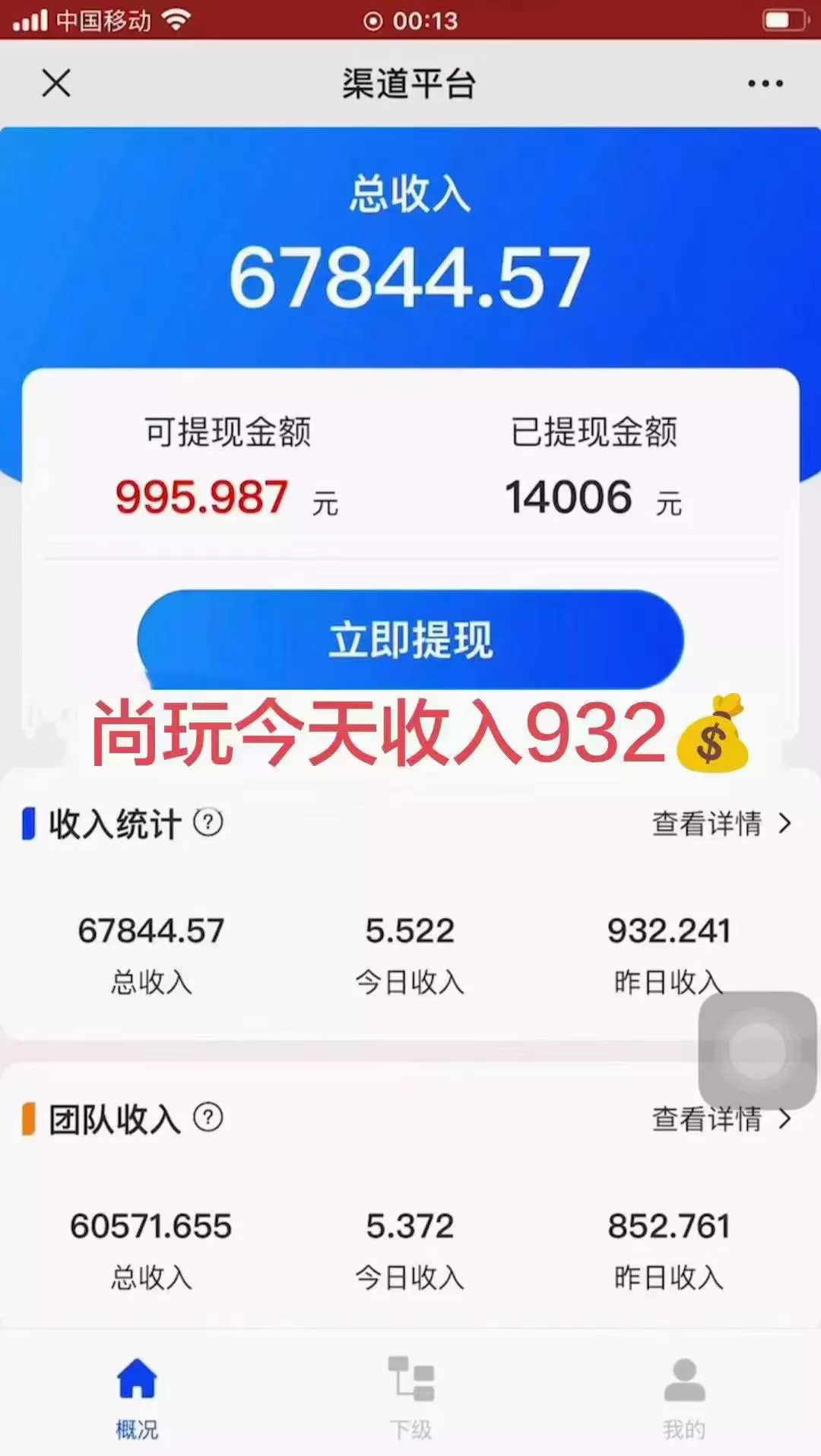Expand 查看详情 for 收入统计
This screenshot has width=821, height=1456.
[x=705, y=824]
